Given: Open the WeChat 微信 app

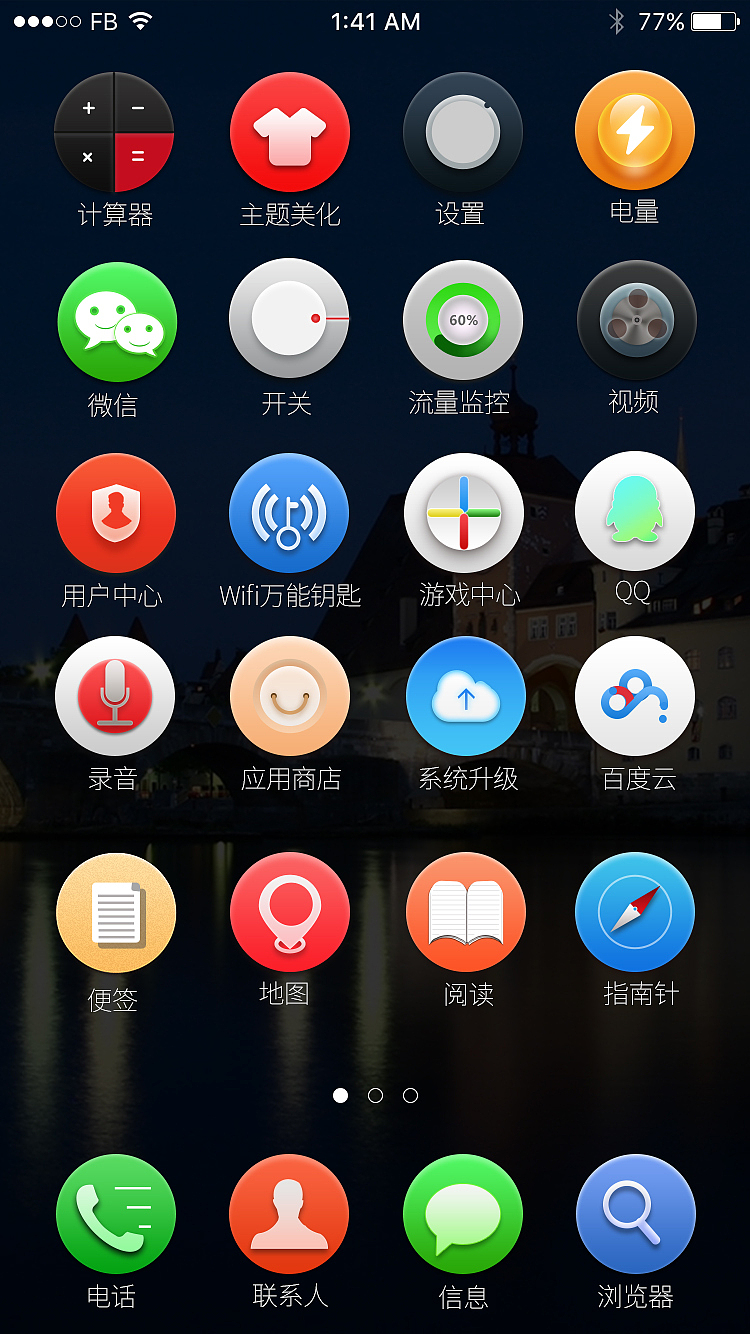Looking at the screenshot, I should tap(116, 322).
